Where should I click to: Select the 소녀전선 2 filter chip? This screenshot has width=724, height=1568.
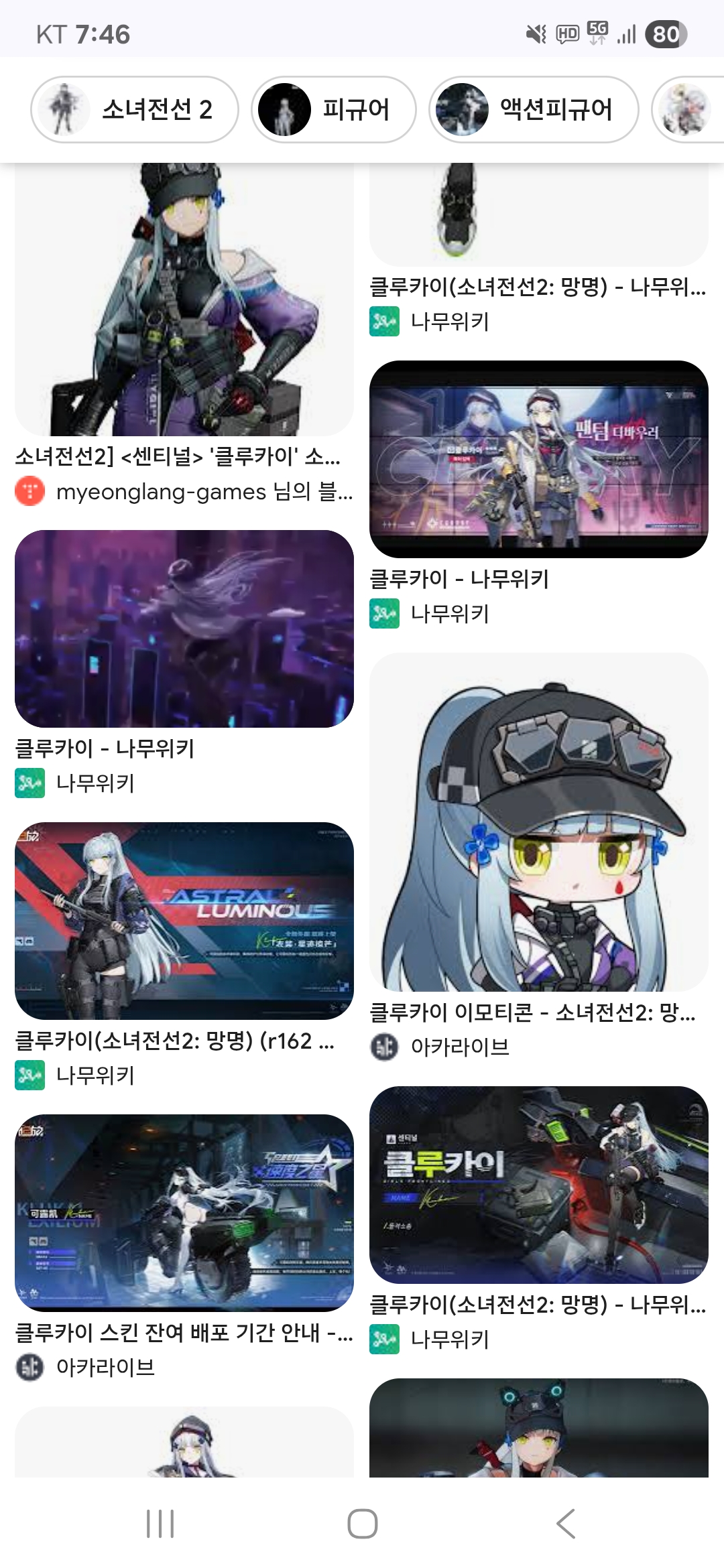[x=135, y=109]
